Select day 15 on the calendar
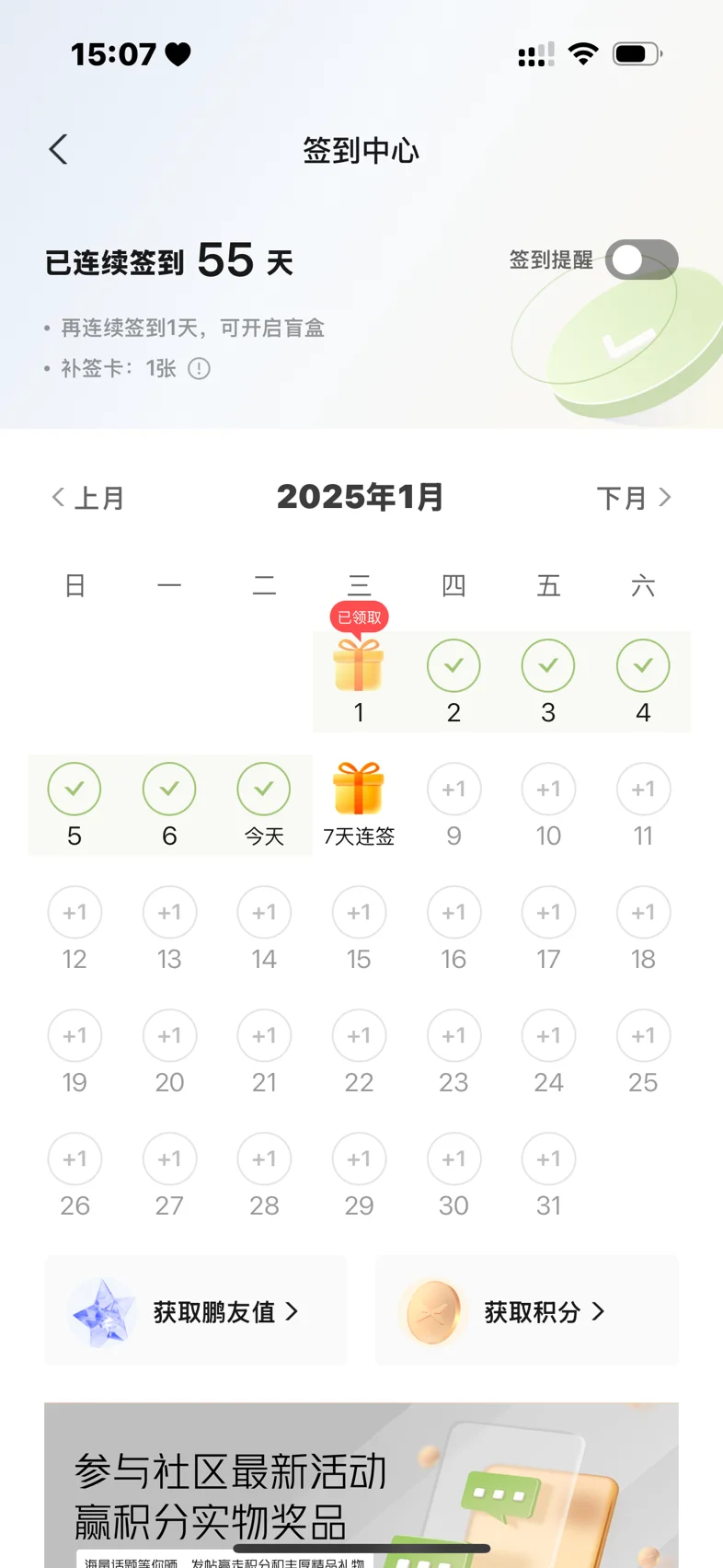Image resolution: width=723 pixels, height=1568 pixels. [x=359, y=928]
